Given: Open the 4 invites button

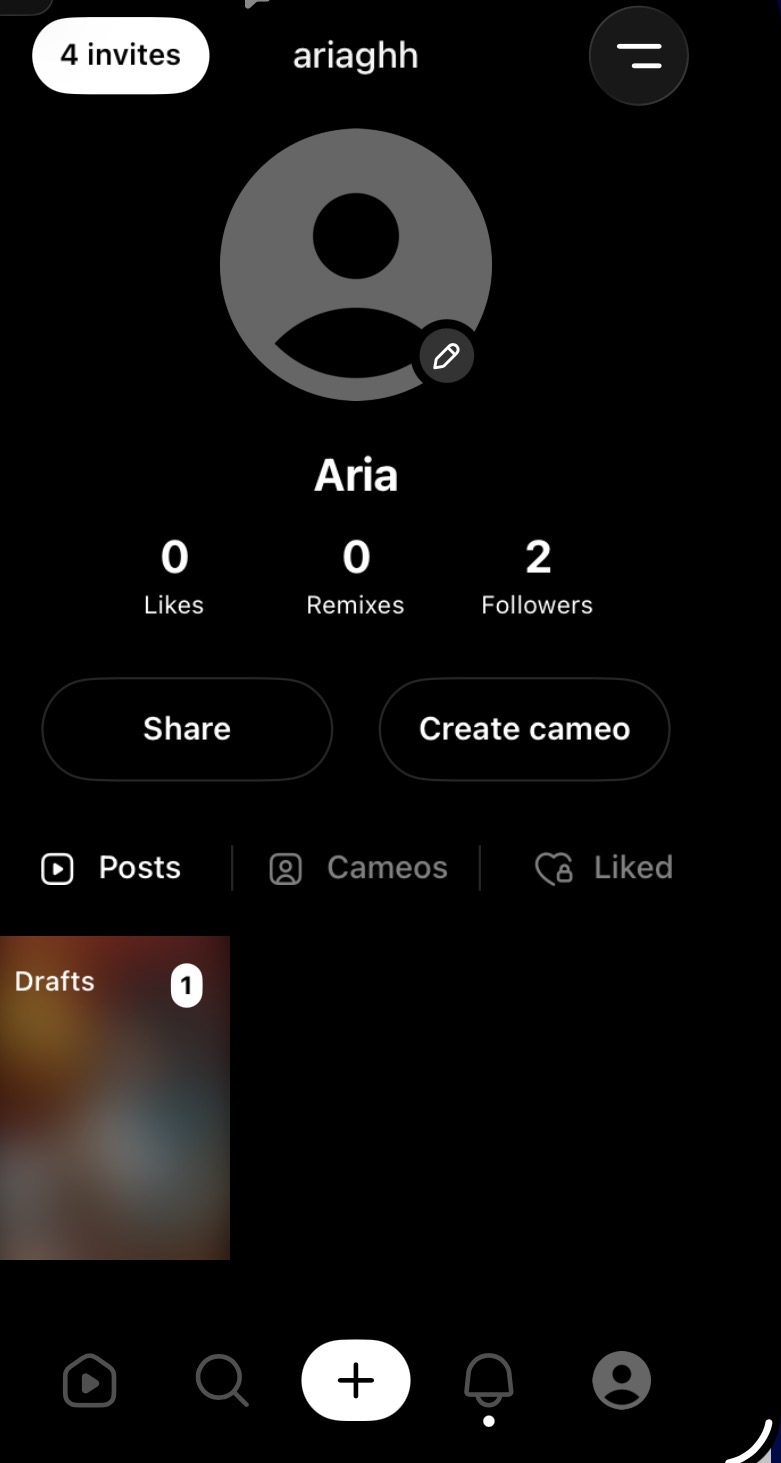Looking at the screenshot, I should (x=120, y=55).
